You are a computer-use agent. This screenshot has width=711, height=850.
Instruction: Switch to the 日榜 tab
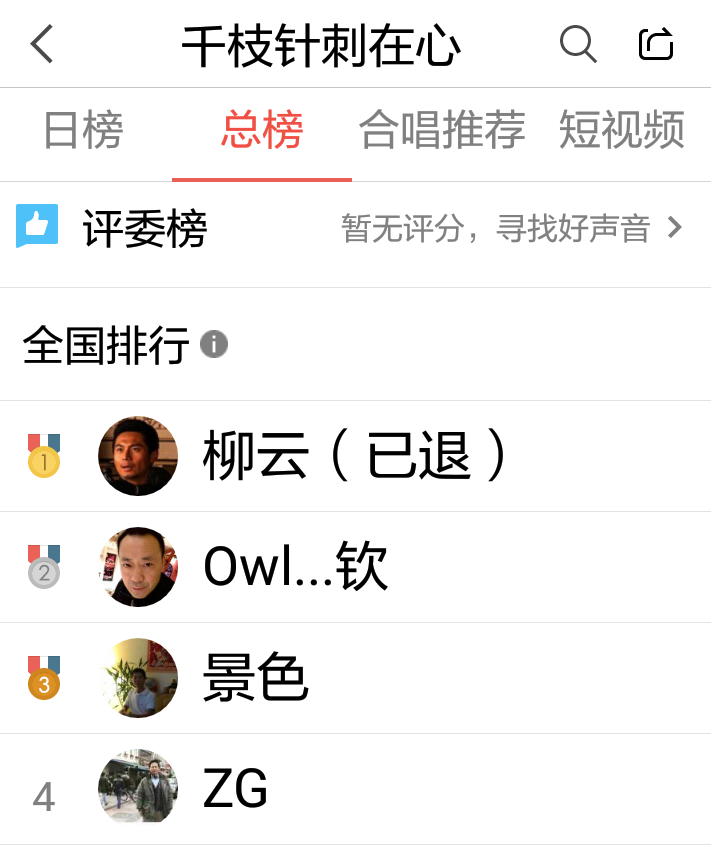tap(83, 131)
